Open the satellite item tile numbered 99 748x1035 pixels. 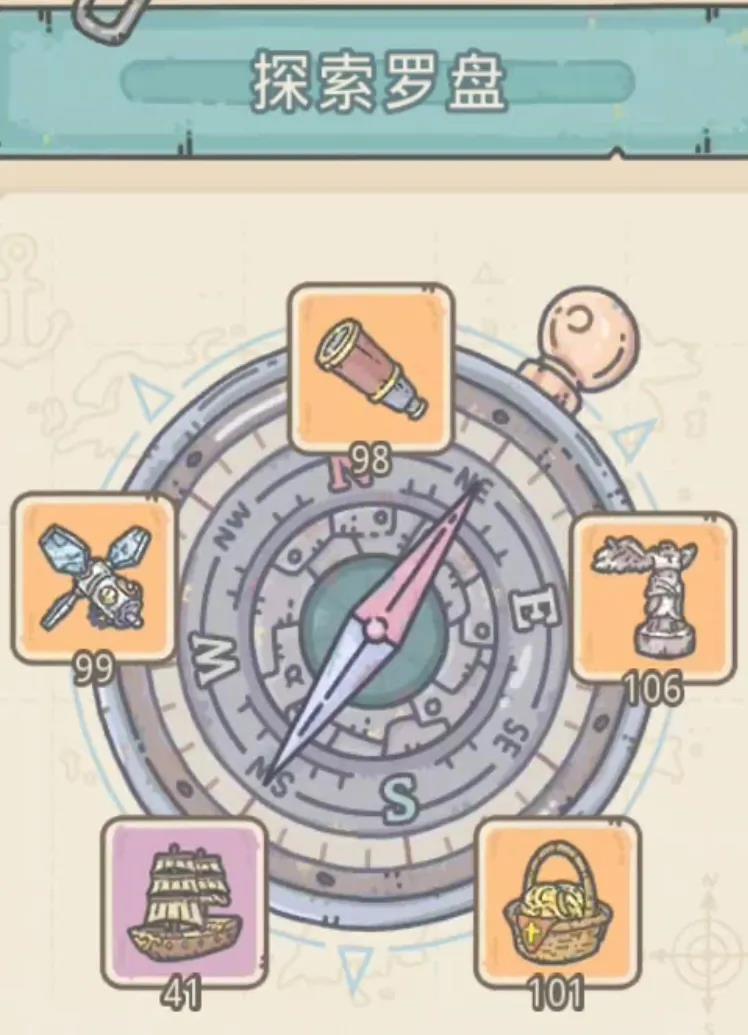(x=93, y=577)
